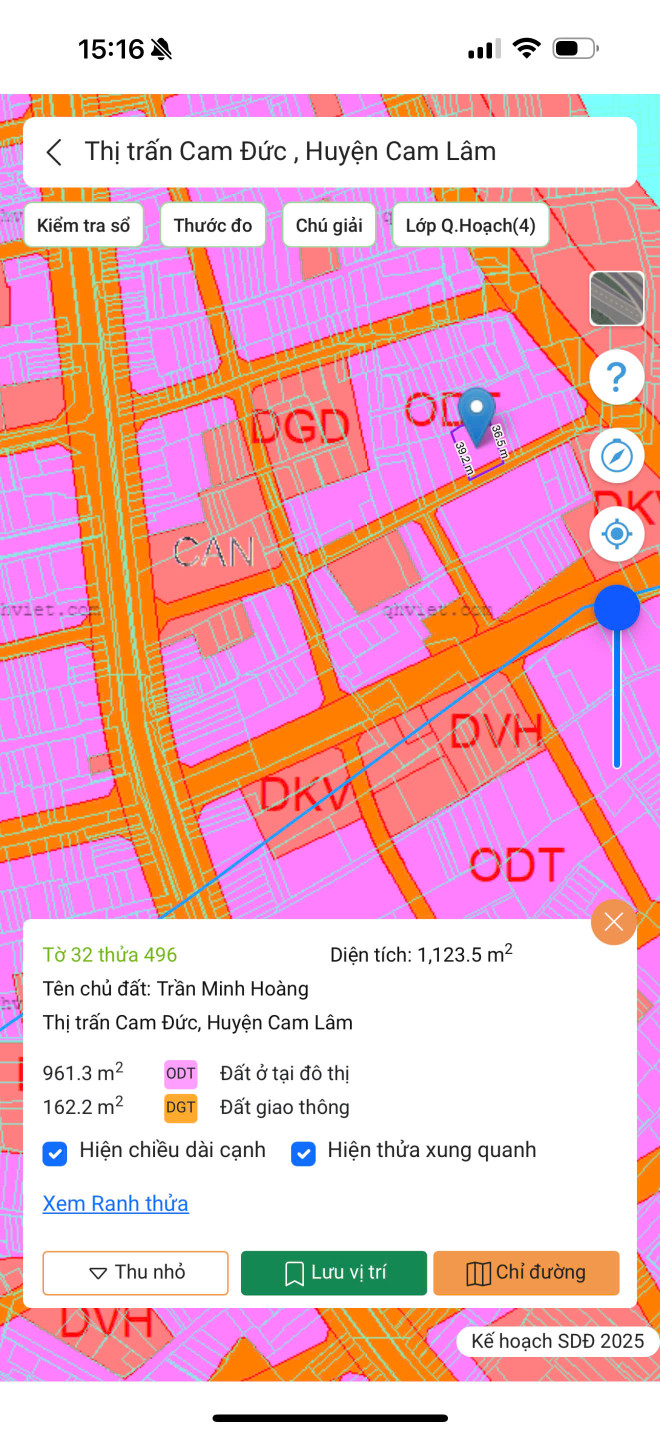Collapse the panel with Thu nhỏ
Image resolution: width=660 pixels, height=1434 pixels.
135,1273
